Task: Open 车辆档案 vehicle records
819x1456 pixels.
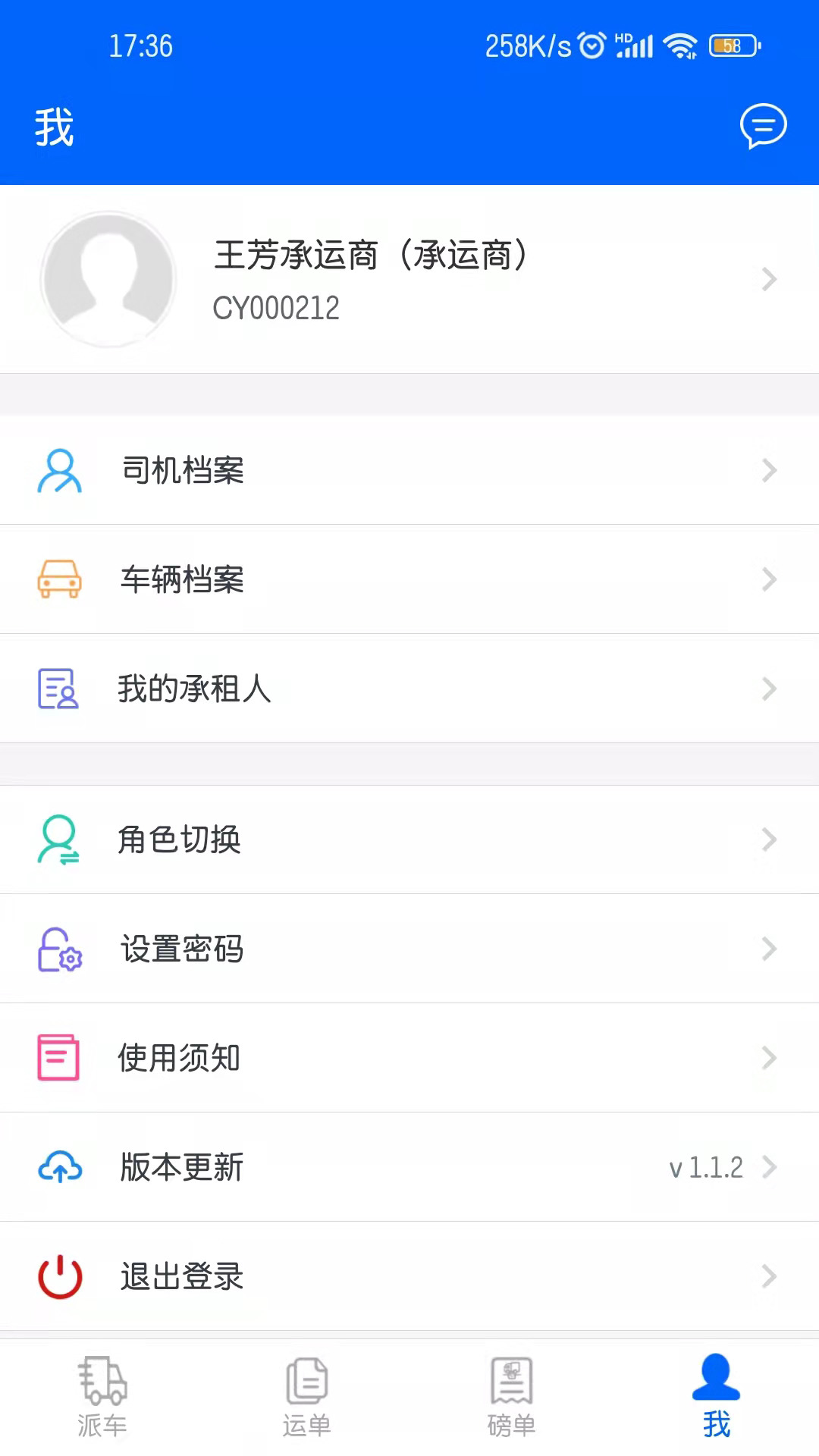Action: tap(409, 579)
